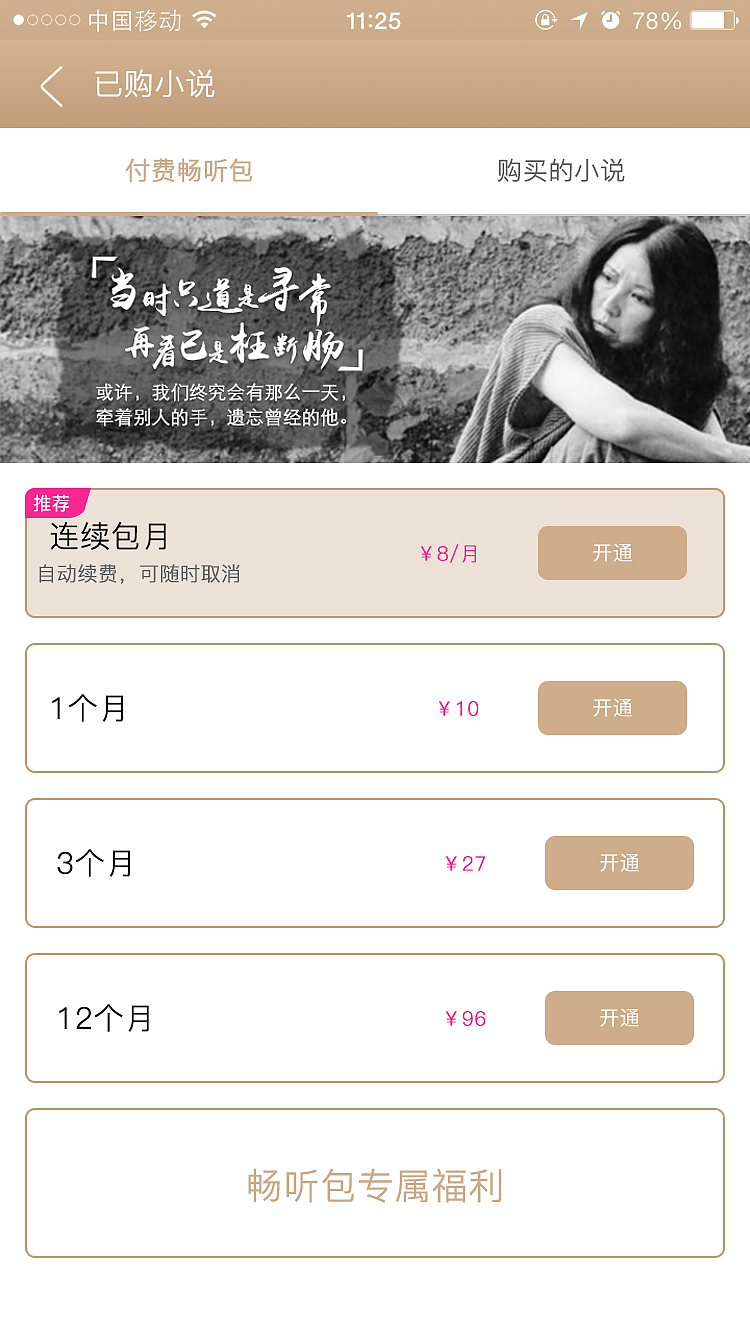The width and height of the screenshot is (750, 1334).
Task: Select the 自动续费，可随时取消 description text
Action: pyautogui.click(x=140, y=573)
